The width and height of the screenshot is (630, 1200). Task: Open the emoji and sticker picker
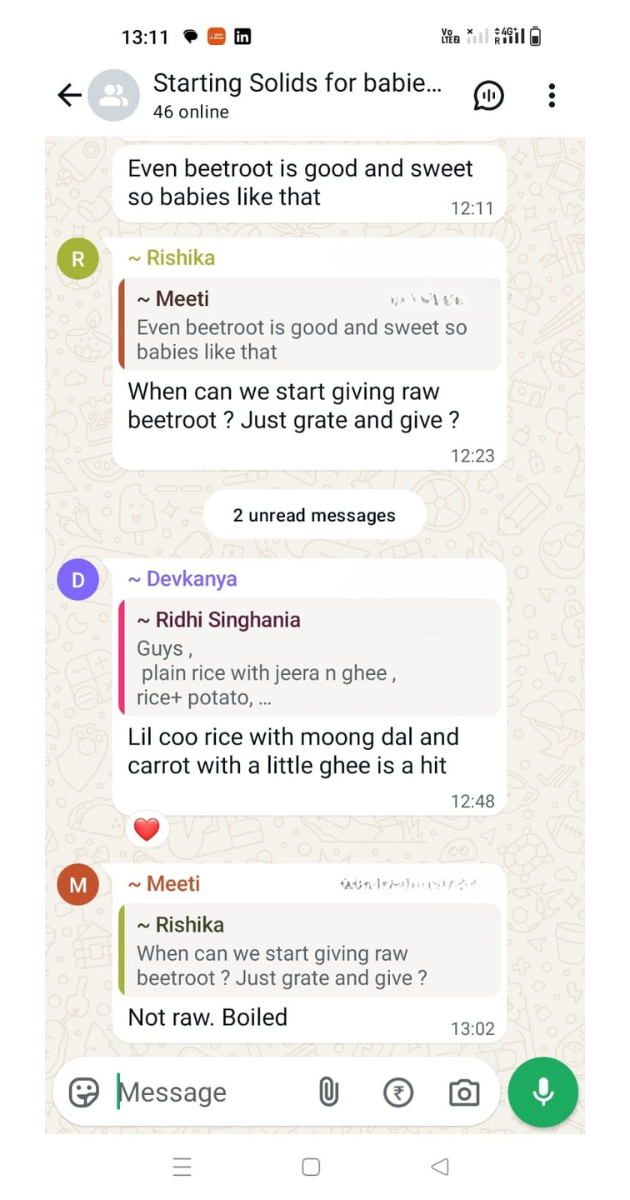(x=84, y=1092)
